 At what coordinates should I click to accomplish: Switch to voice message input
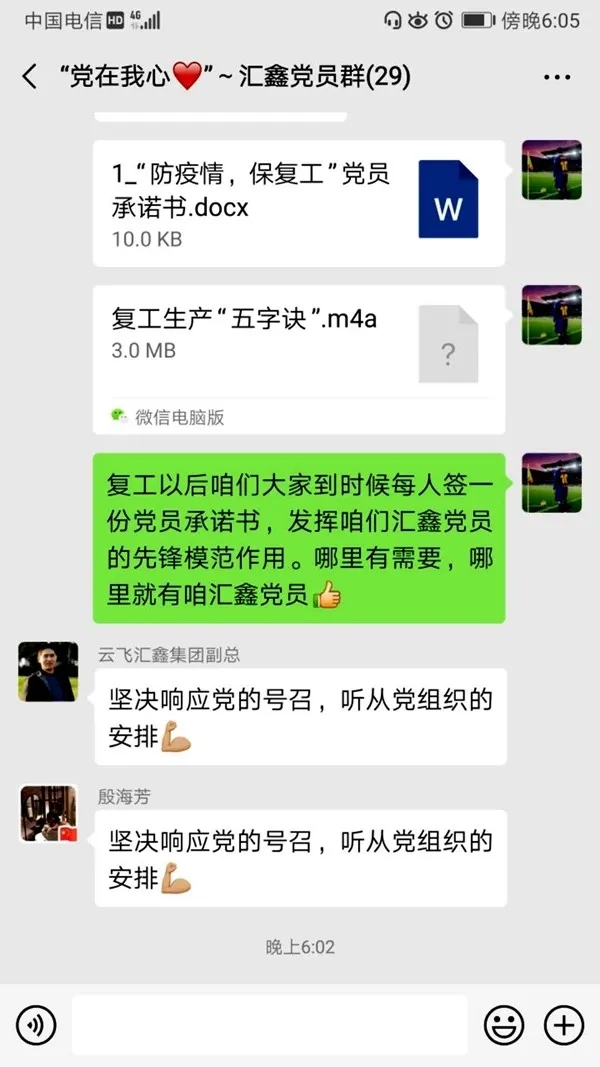[37, 1025]
